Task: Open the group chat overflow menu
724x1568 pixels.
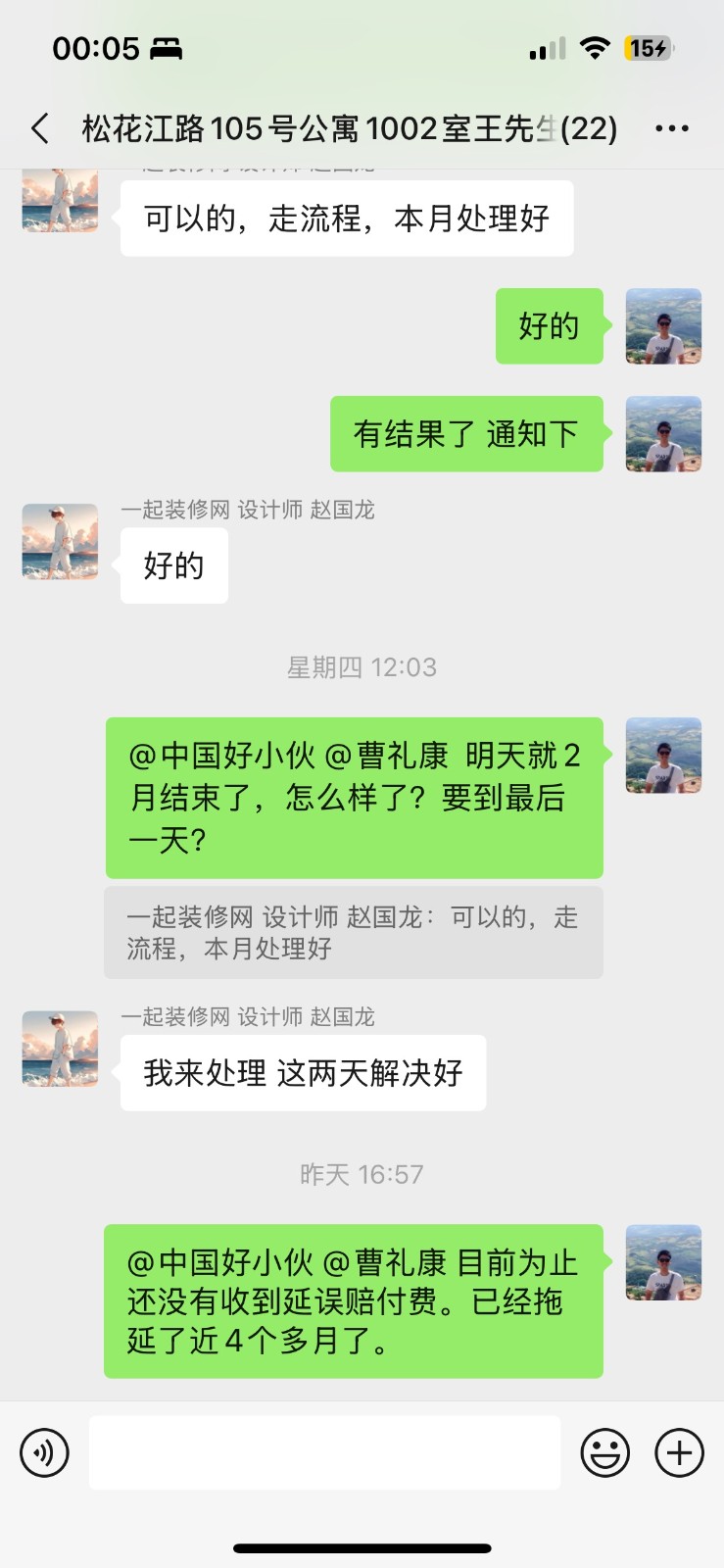Action: pyautogui.click(x=671, y=128)
